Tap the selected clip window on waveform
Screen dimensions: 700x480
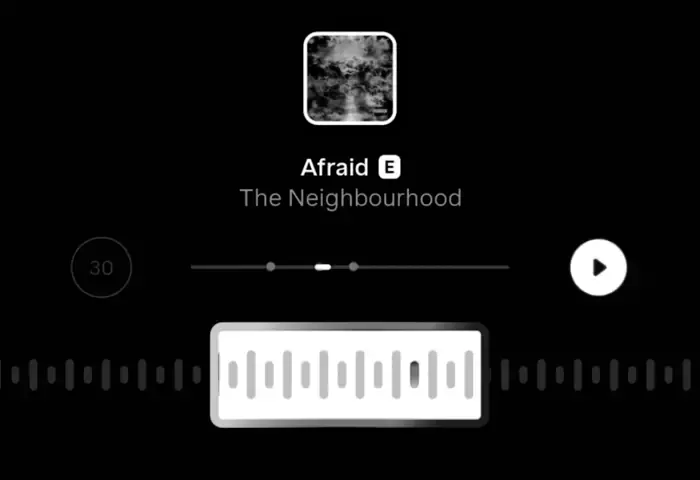click(x=349, y=374)
